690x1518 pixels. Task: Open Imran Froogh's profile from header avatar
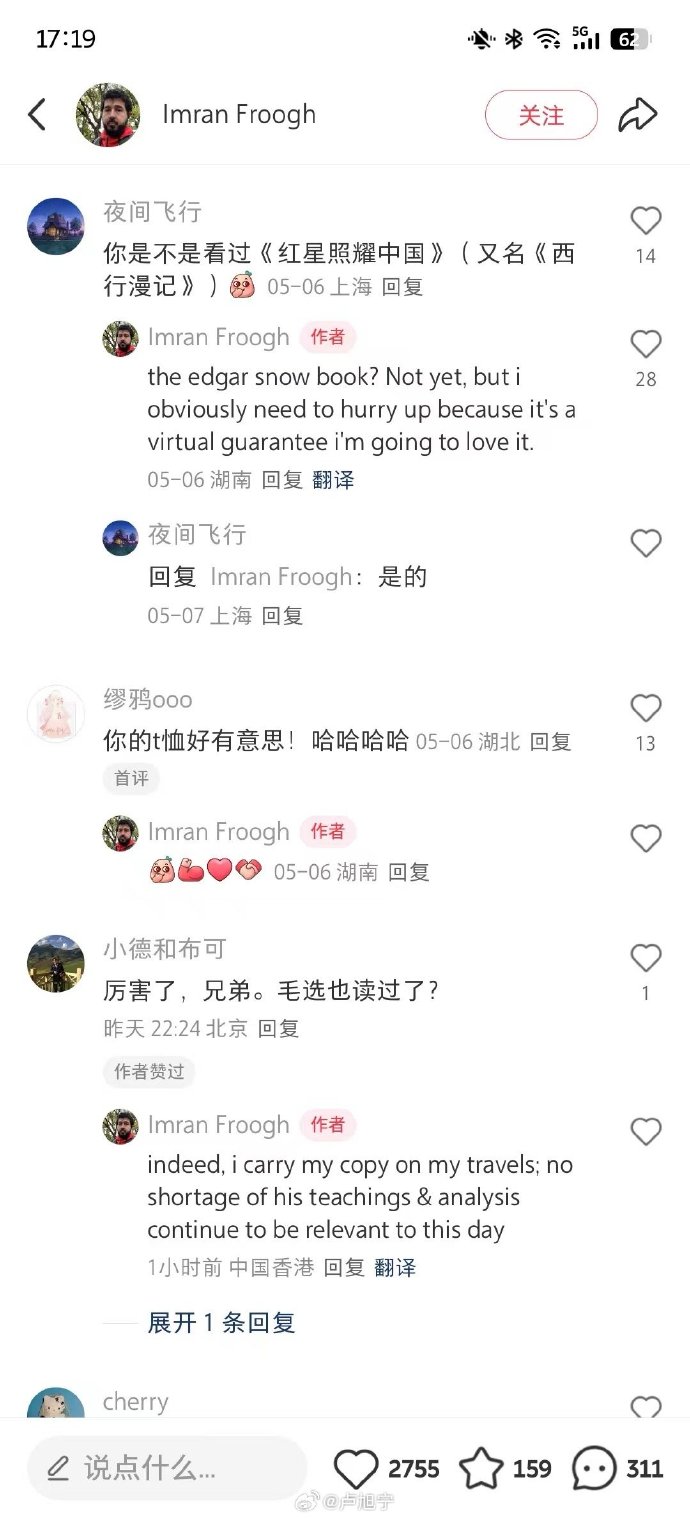click(x=108, y=115)
